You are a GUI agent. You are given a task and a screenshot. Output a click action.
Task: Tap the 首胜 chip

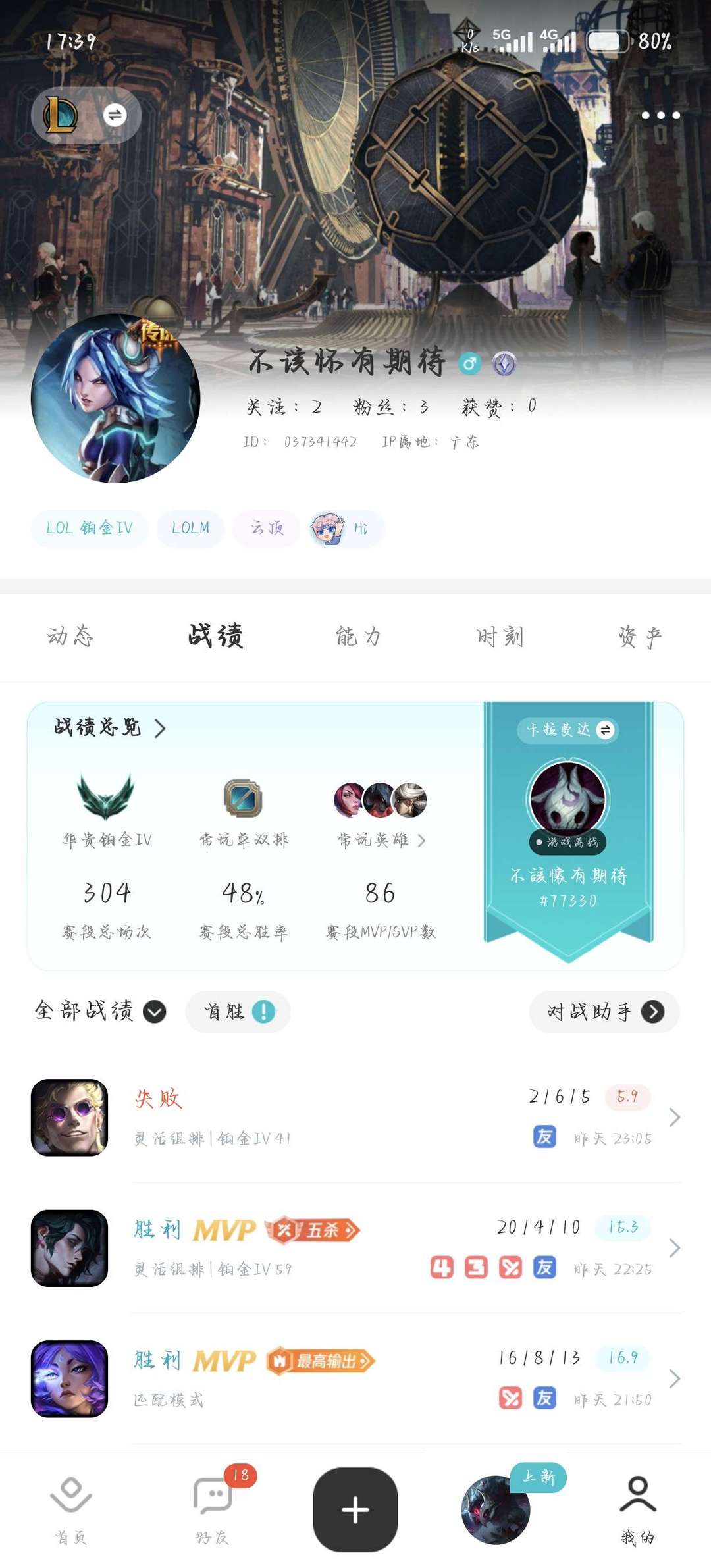point(238,1011)
